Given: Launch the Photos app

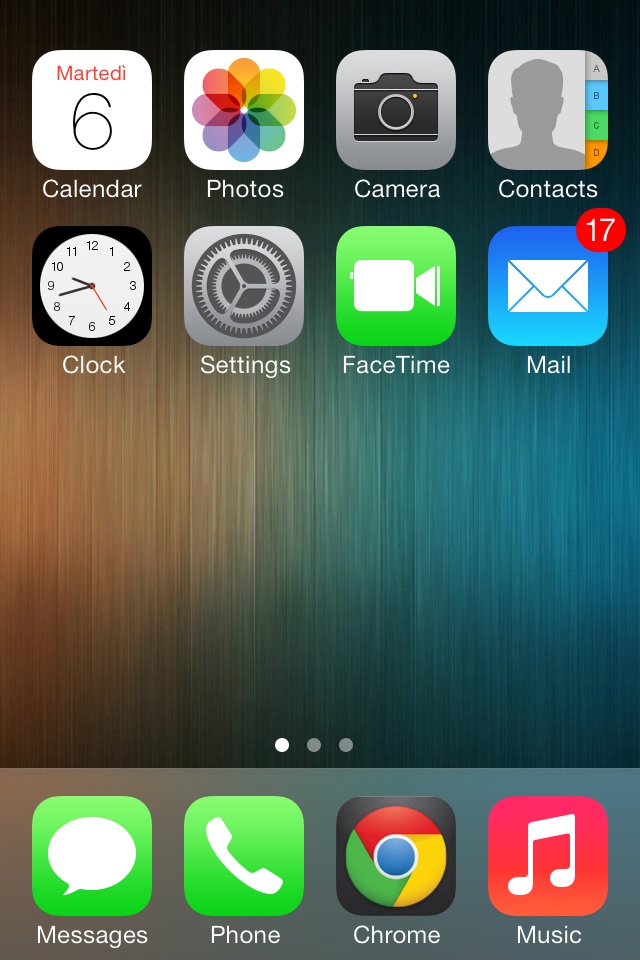Looking at the screenshot, I should tap(244, 110).
